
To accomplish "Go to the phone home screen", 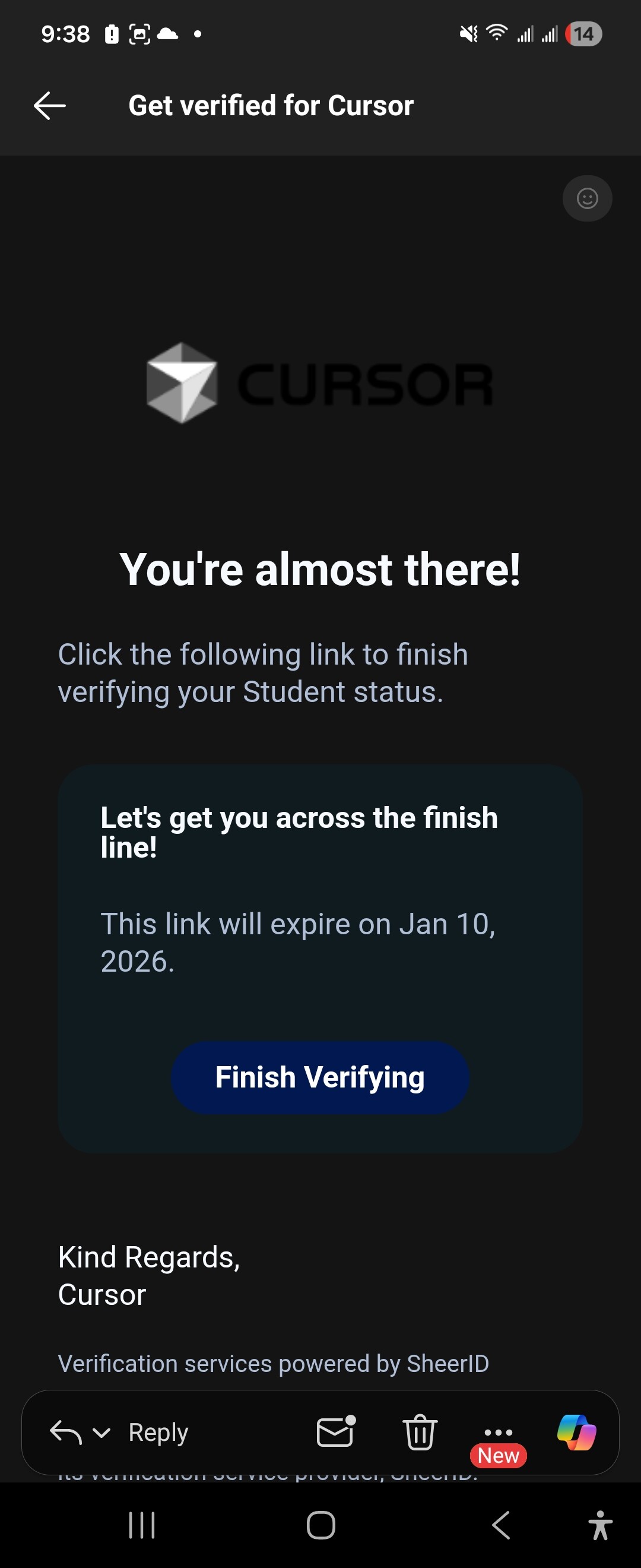I will (320, 1525).
